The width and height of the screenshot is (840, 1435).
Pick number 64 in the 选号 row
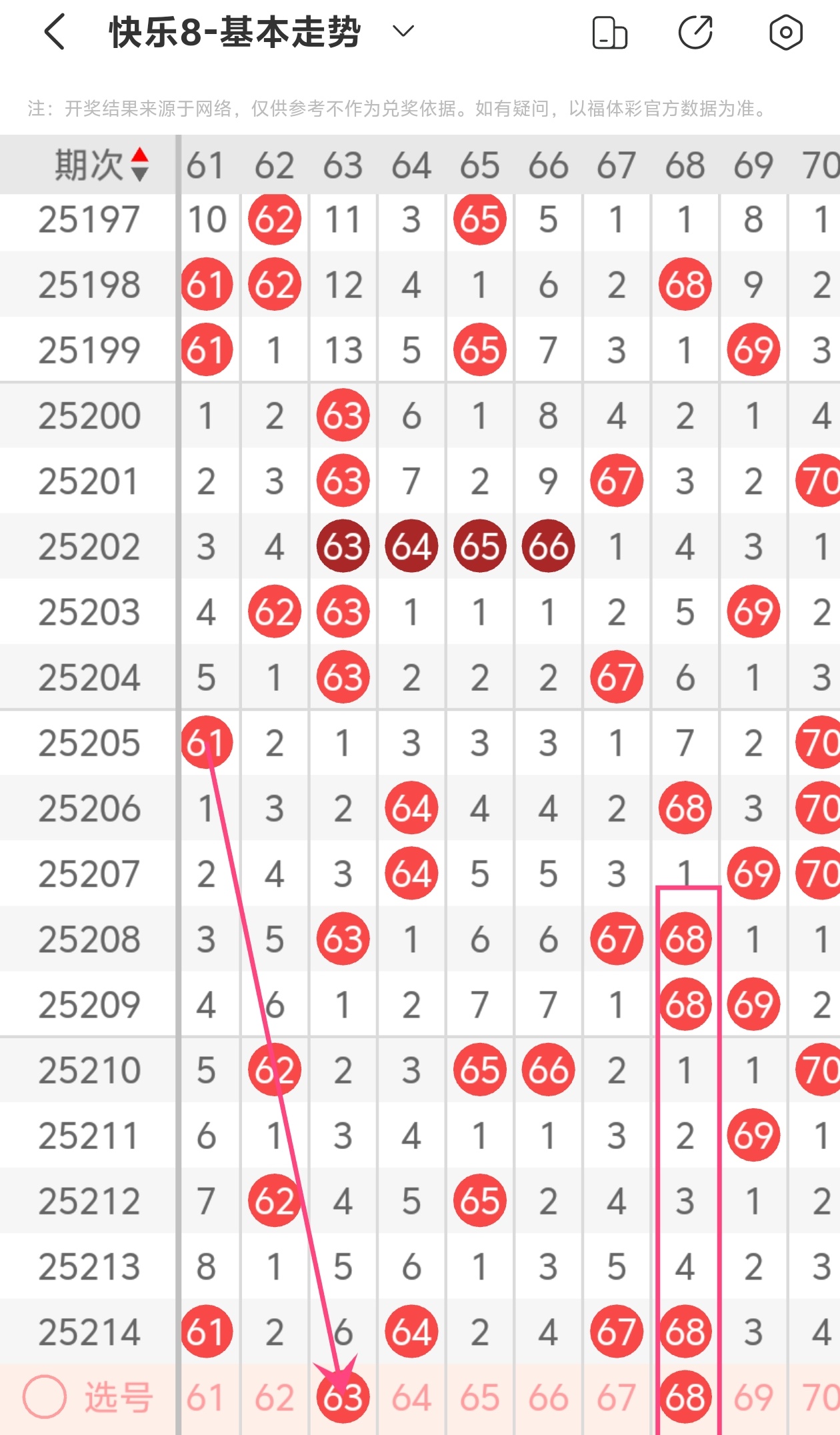coord(411,1397)
